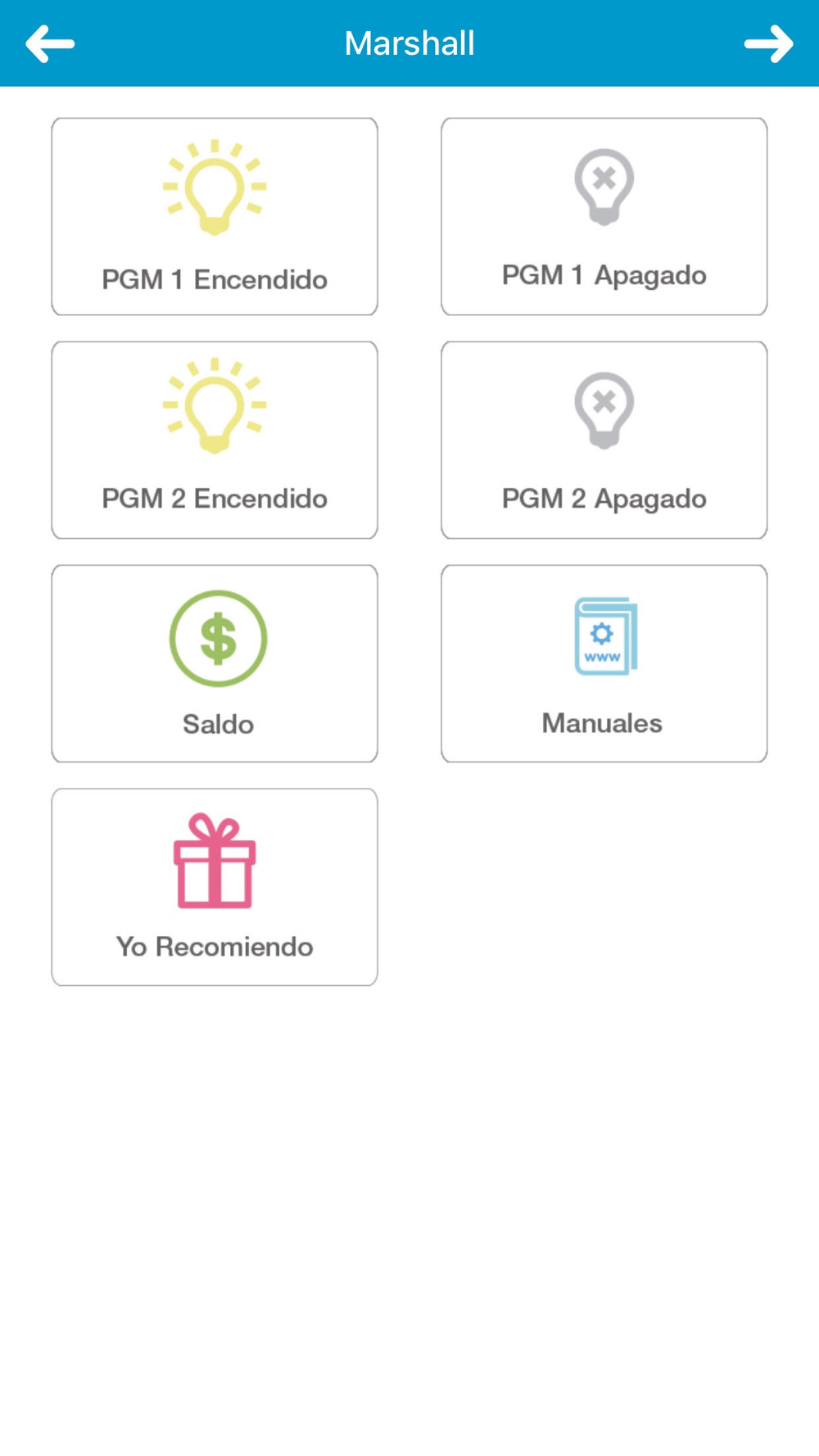The width and height of the screenshot is (819, 1456).
Task: Activate PGM 2 Encendido
Action: coord(215,441)
